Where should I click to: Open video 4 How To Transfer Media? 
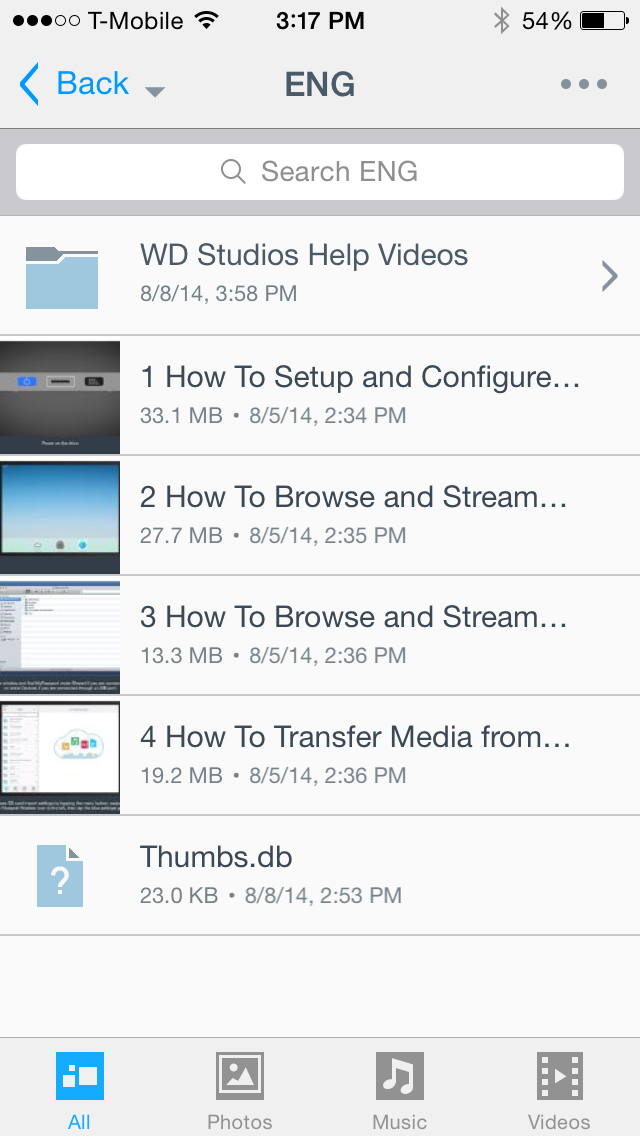(320, 756)
